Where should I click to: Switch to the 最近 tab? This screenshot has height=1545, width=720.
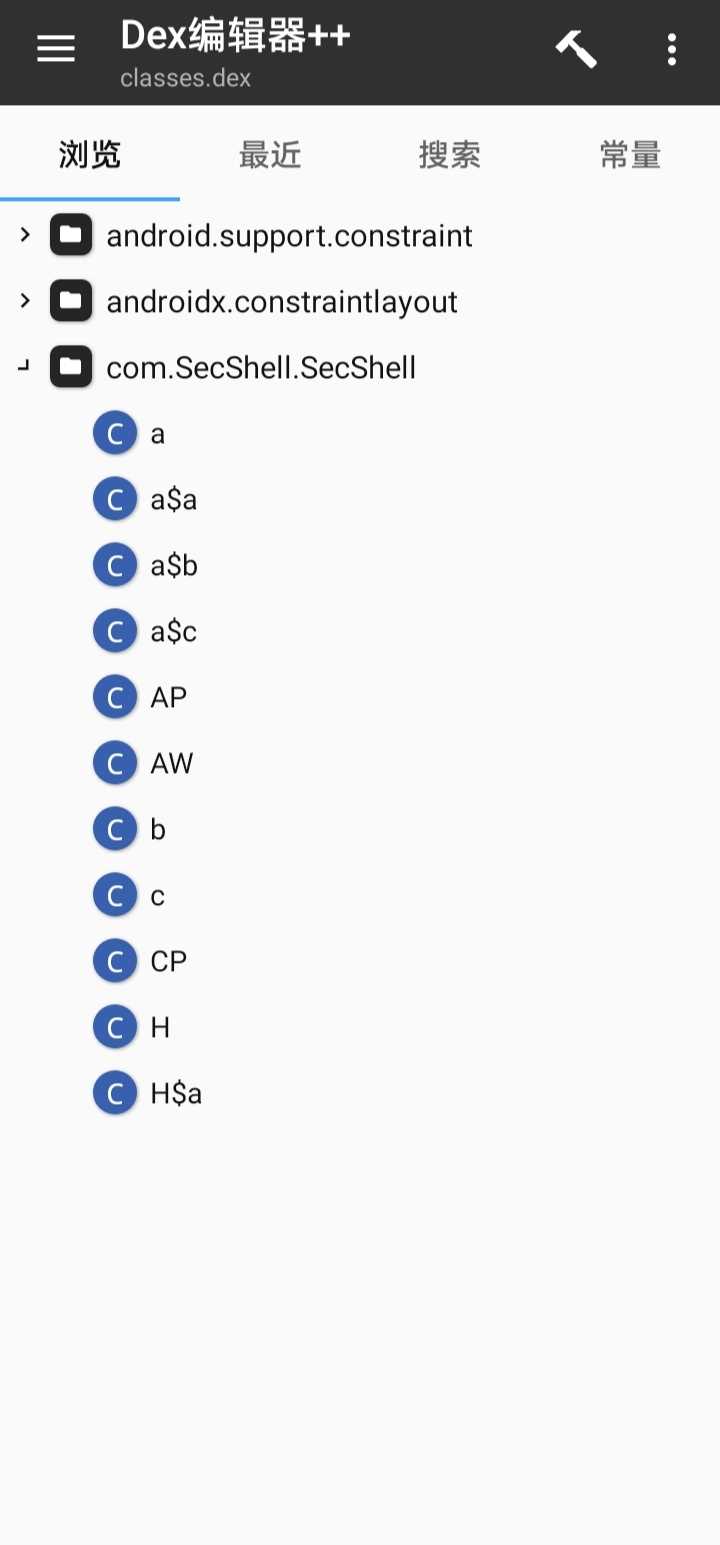pos(270,155)
